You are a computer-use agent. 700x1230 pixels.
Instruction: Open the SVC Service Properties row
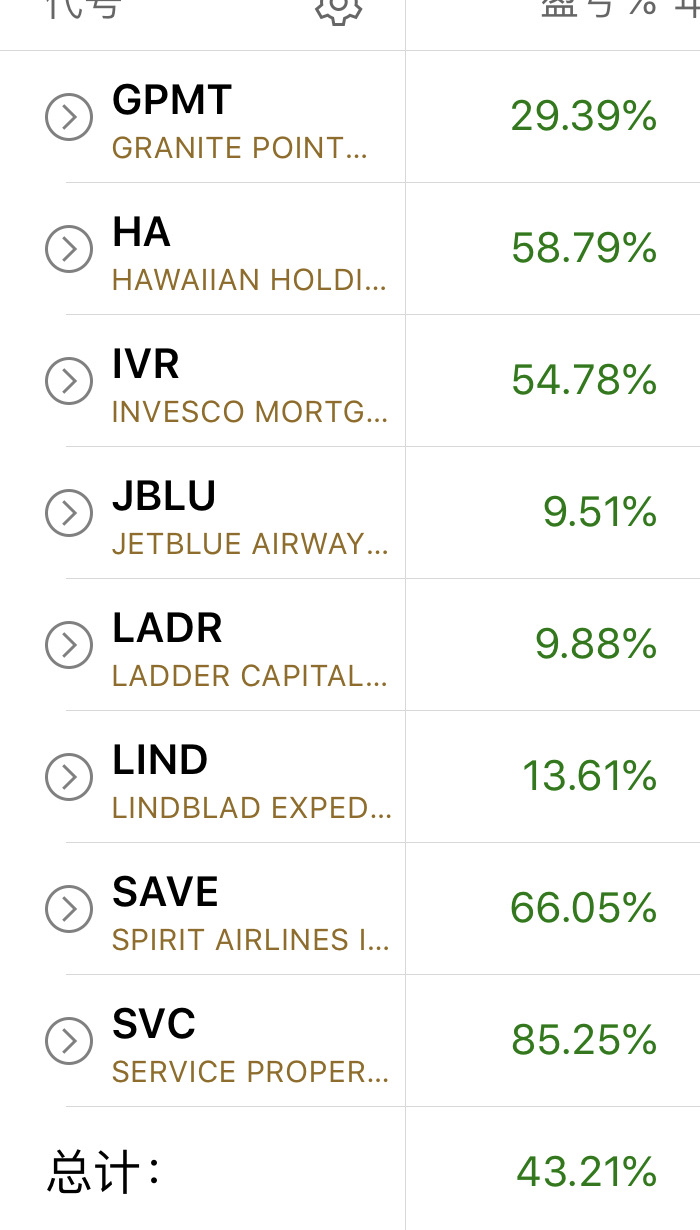(350, 1041)
